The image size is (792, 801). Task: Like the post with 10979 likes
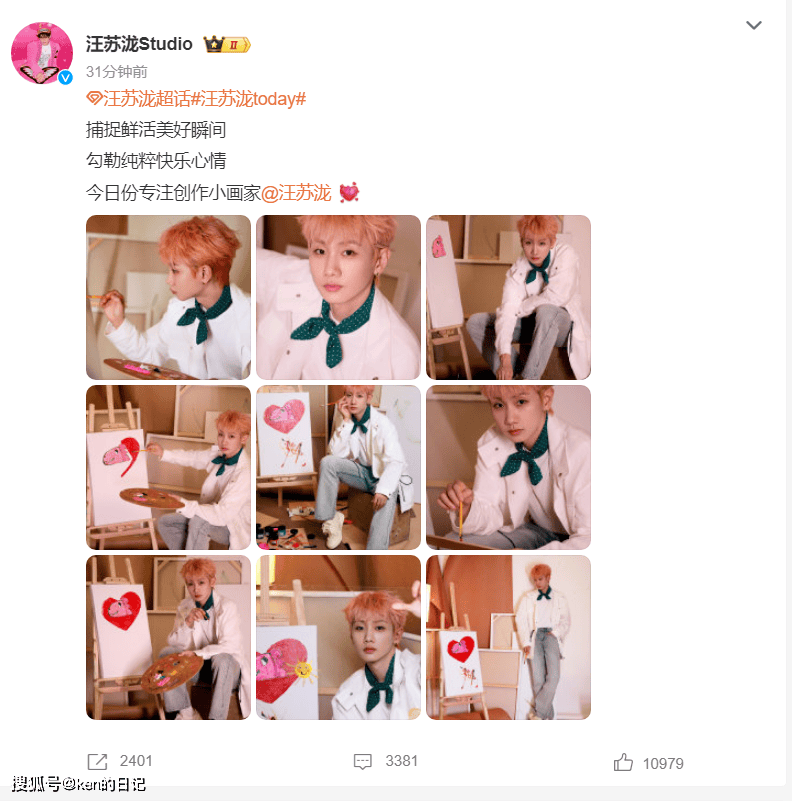tap(648, 763)
